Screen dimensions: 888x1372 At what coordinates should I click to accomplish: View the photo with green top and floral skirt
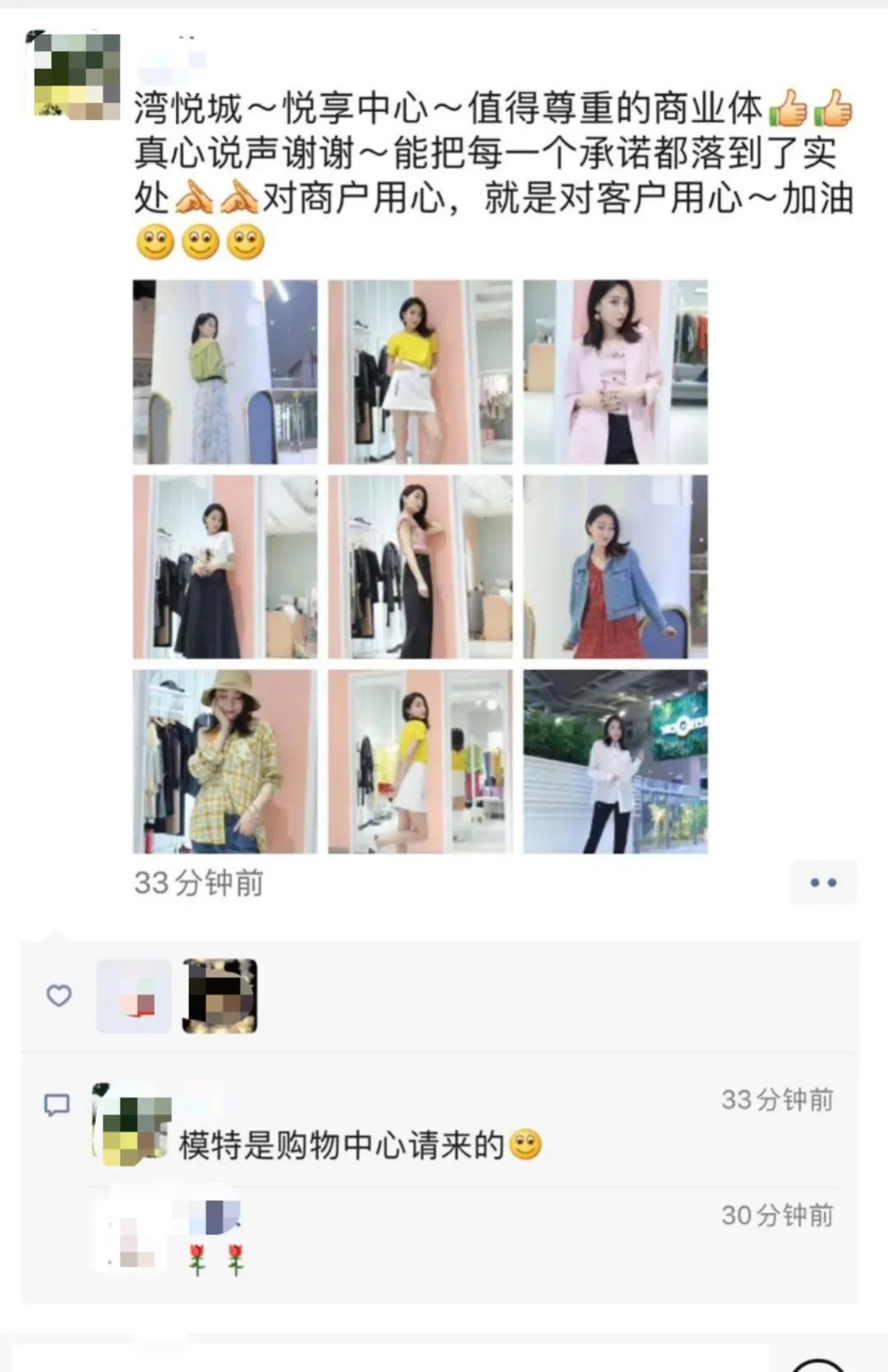224,372
